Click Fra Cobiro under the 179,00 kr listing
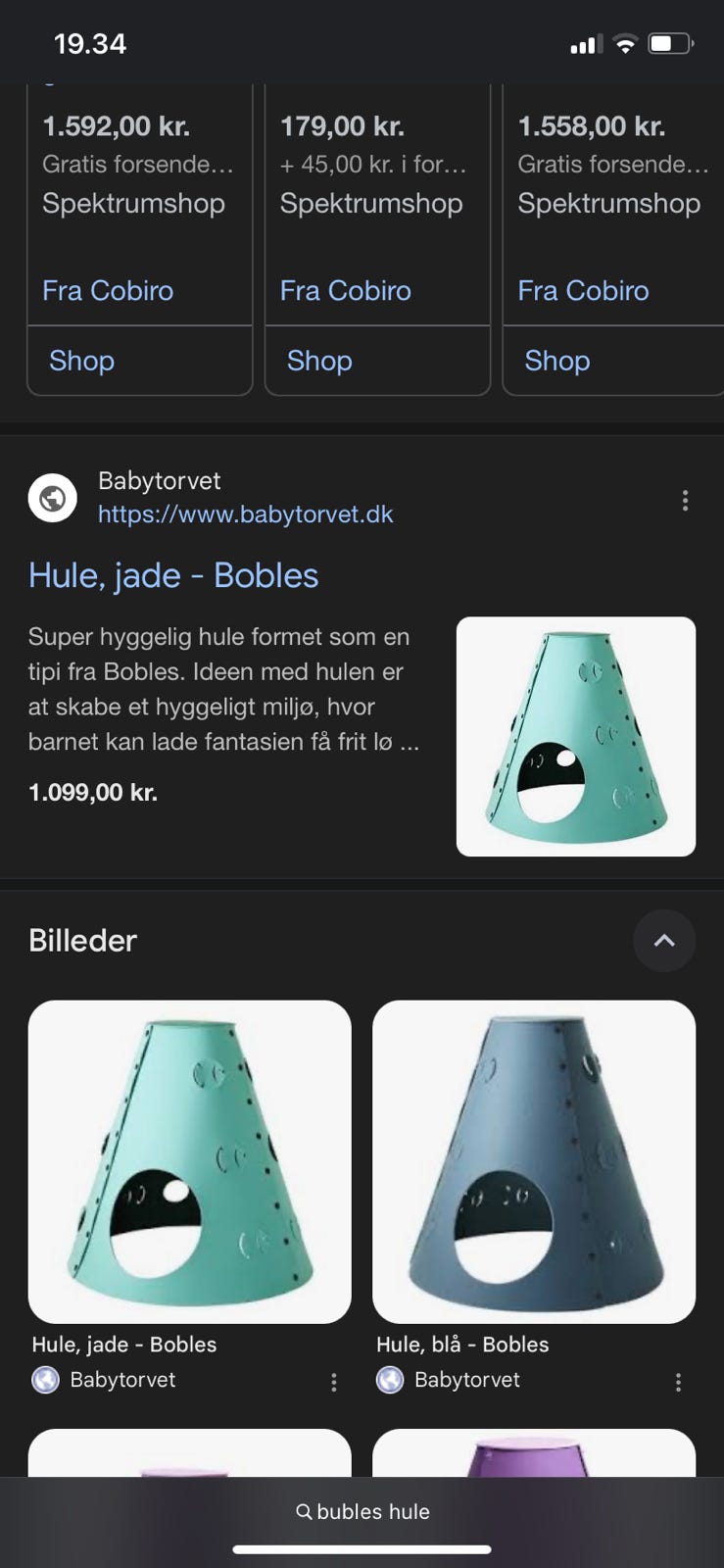Viewport: 724px width, 1568px height. click(345, 290)
